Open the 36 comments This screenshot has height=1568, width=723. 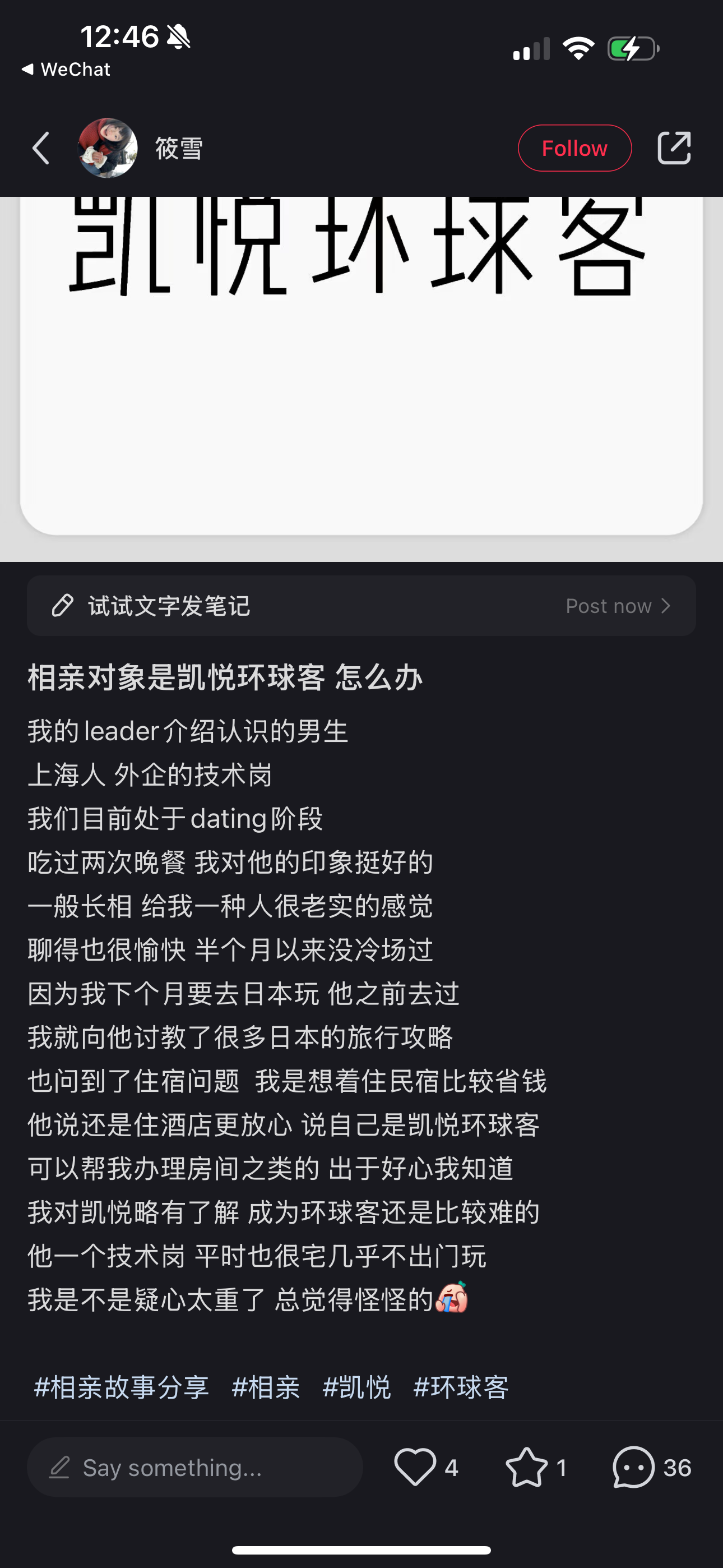pyautogui.click(x=652, y=1468)
